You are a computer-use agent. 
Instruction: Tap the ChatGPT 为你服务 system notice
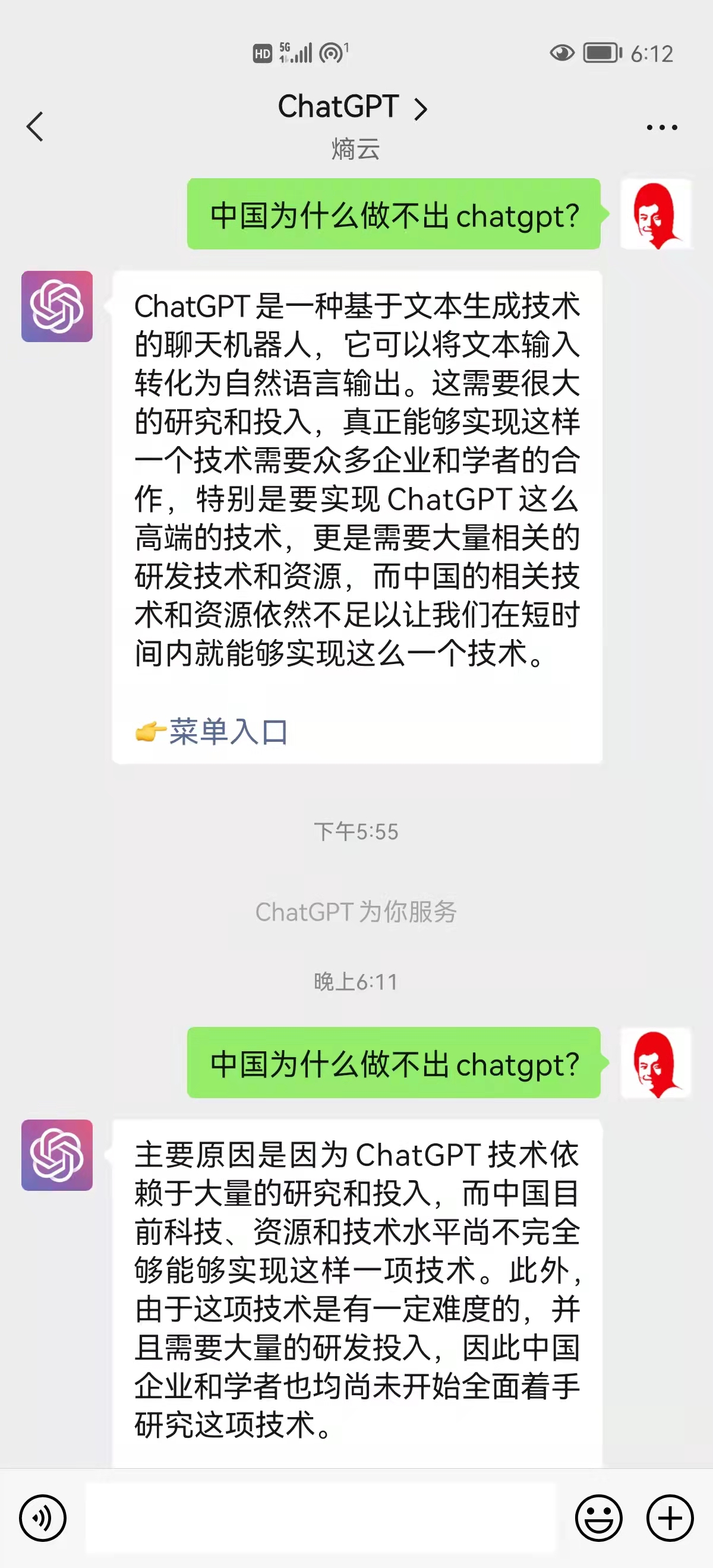356,912
